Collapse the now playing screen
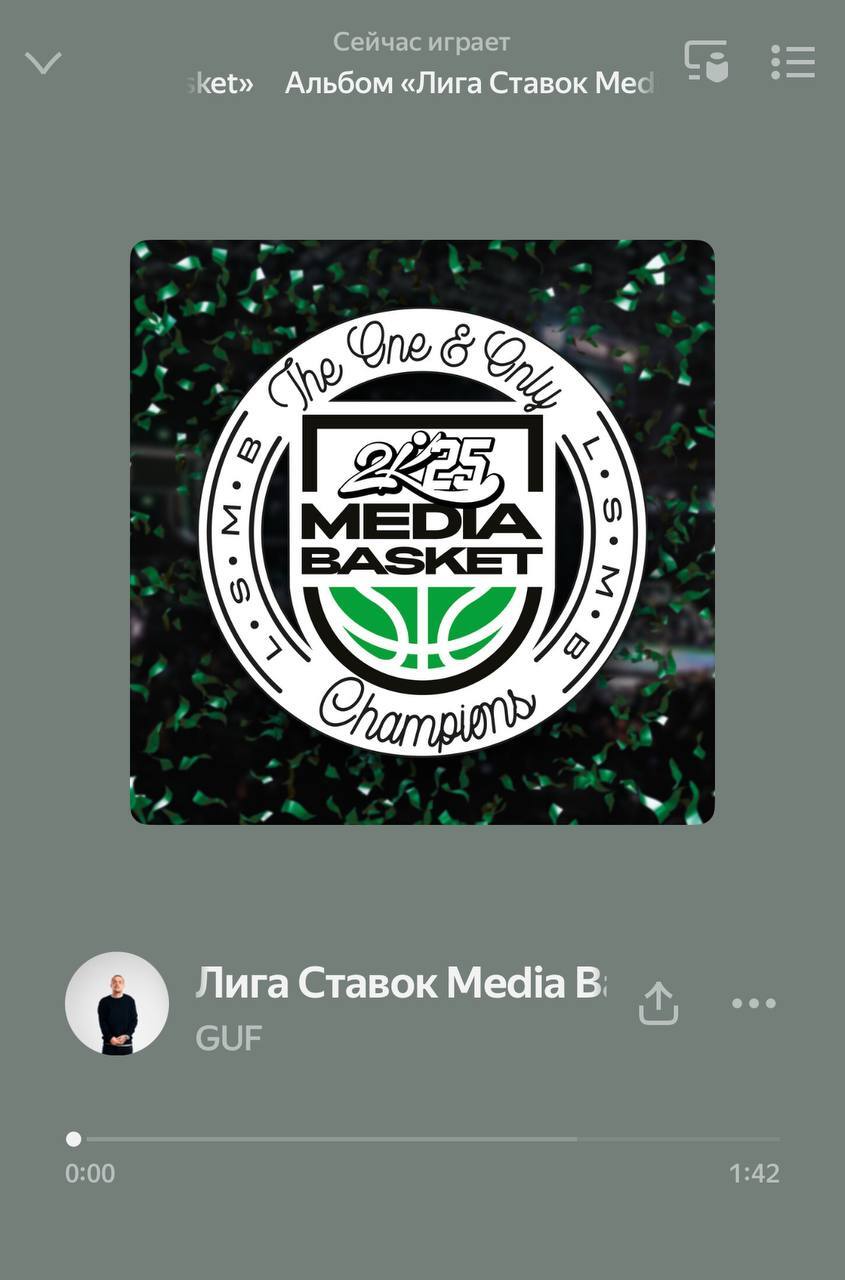The image size is (845, 1280). pyautogui.click(x=43, y=64)
